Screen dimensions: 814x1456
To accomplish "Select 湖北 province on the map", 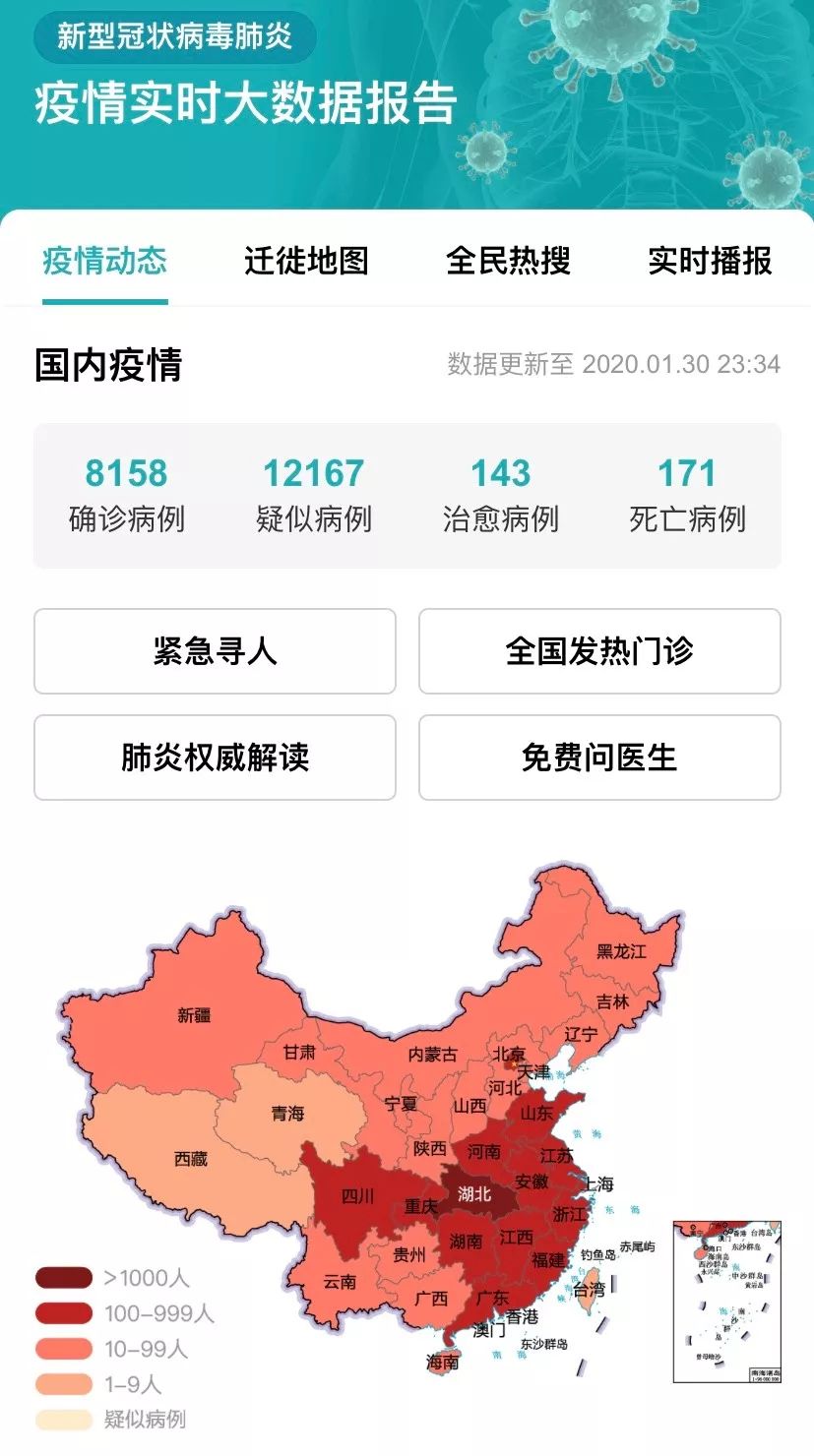I will [x=475, y=1194].
